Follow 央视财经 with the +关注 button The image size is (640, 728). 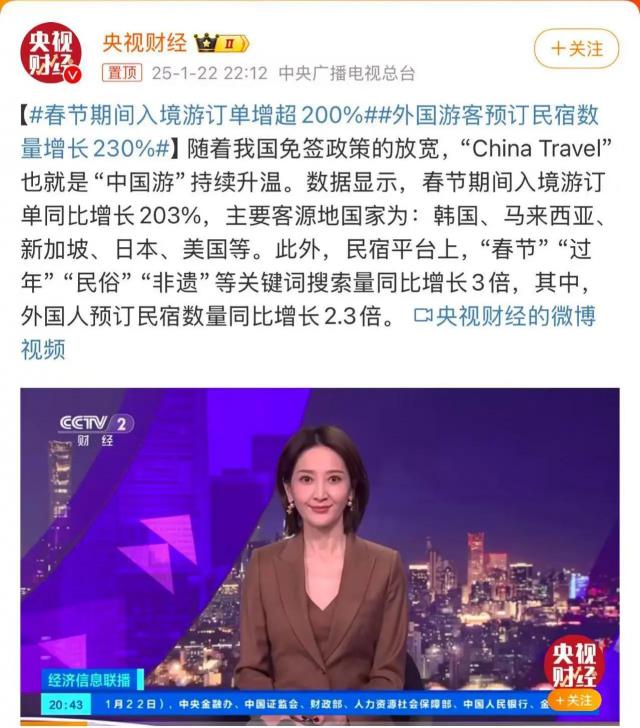tap(578, 49)
